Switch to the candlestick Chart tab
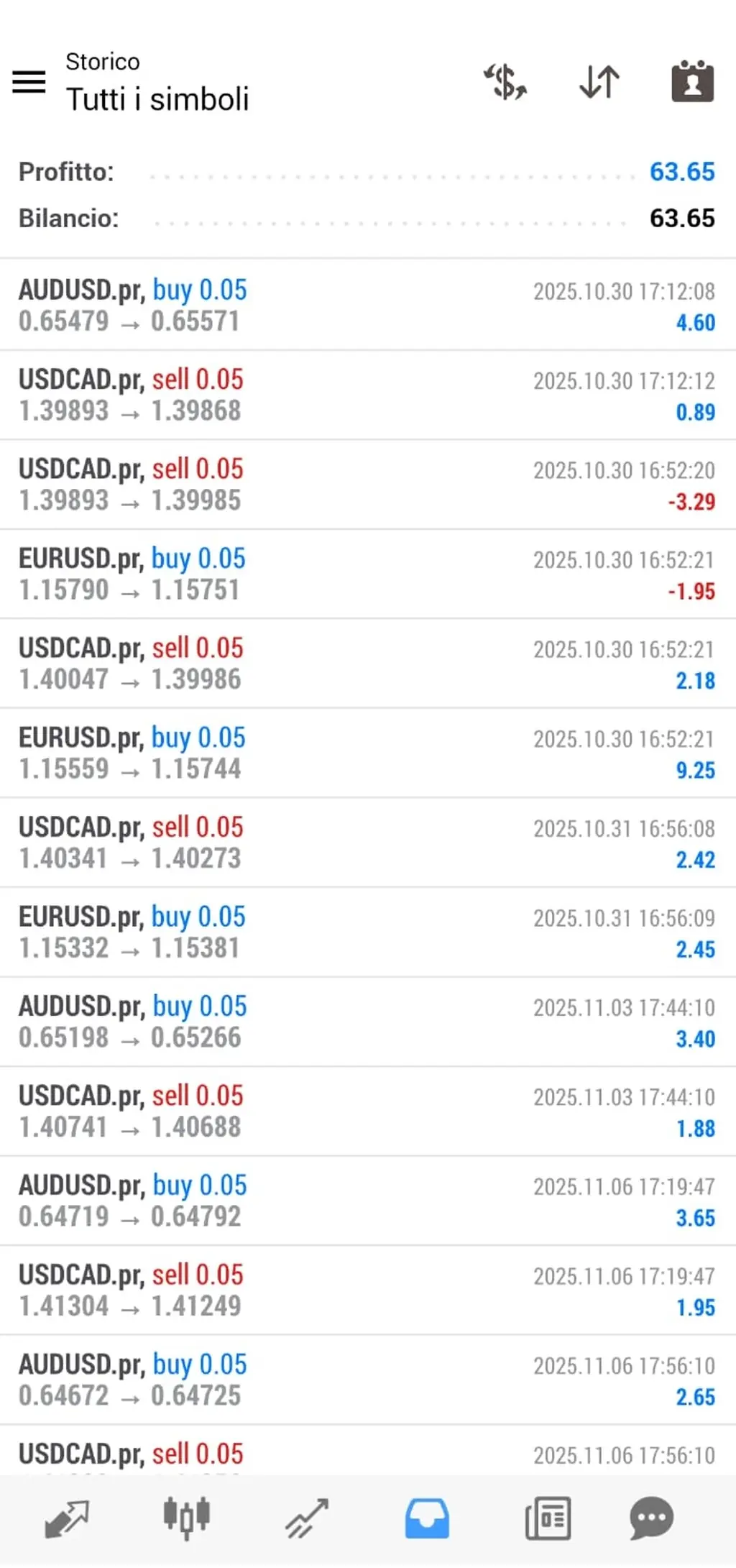The height and width of the screenshot is (1568, 736). point(186,1519)
